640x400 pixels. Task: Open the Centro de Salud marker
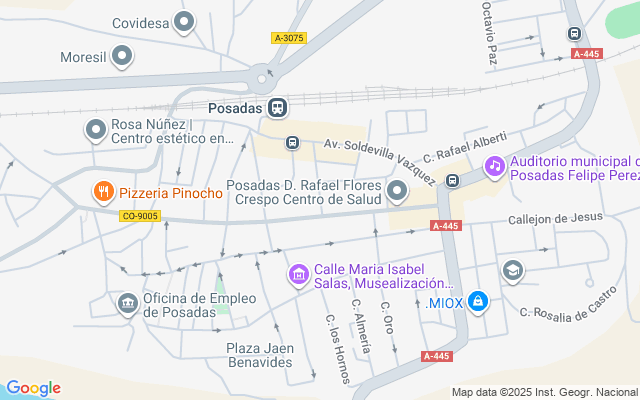[398, 191]
